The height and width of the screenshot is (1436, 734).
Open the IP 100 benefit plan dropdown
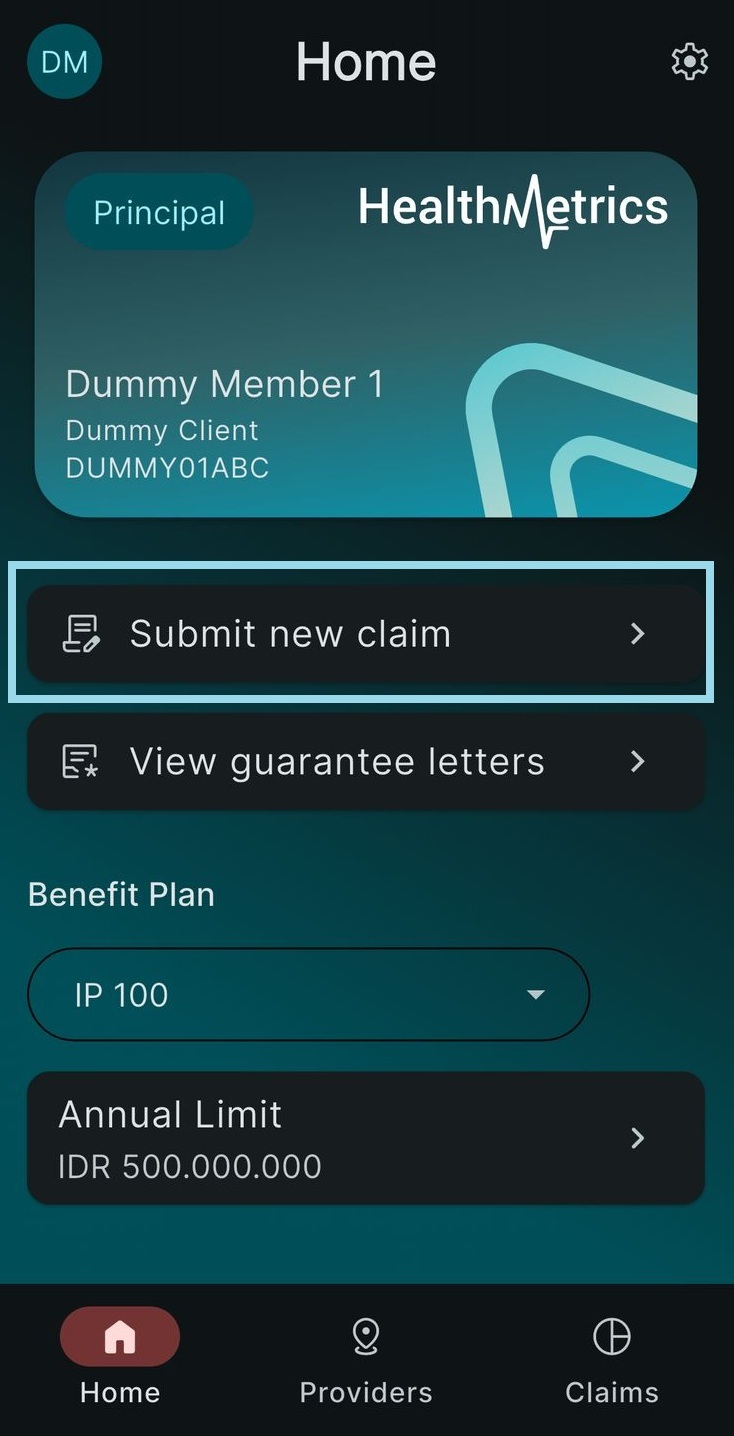tap(535, 994)
